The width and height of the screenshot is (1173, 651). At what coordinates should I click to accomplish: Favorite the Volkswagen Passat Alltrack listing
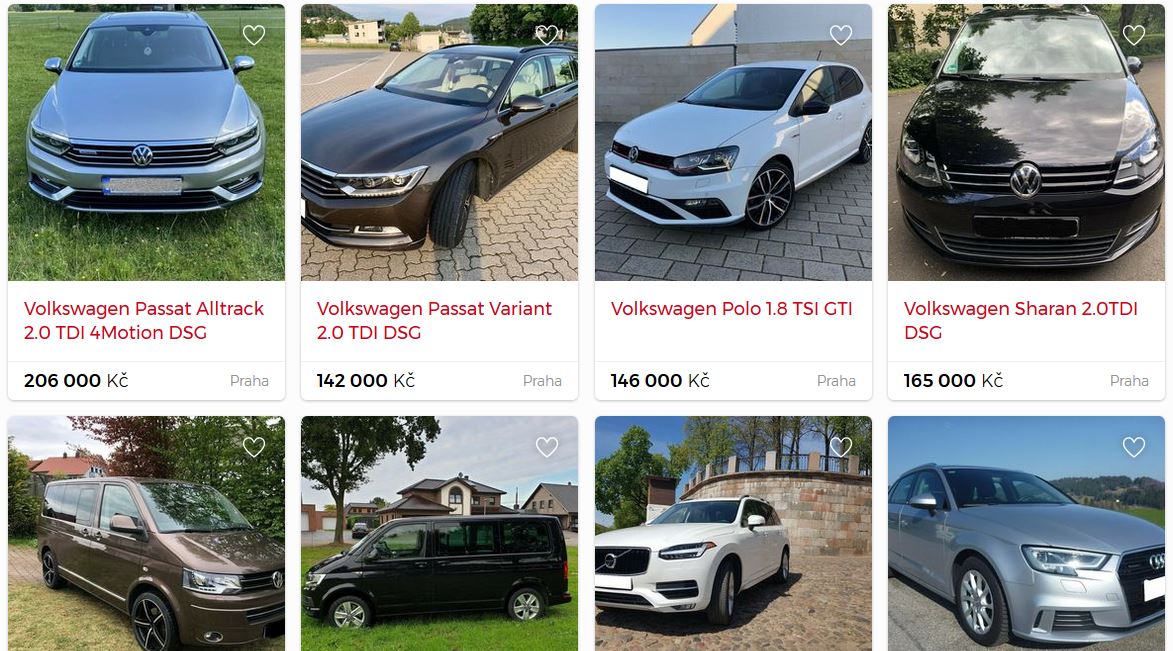[254, 35]
